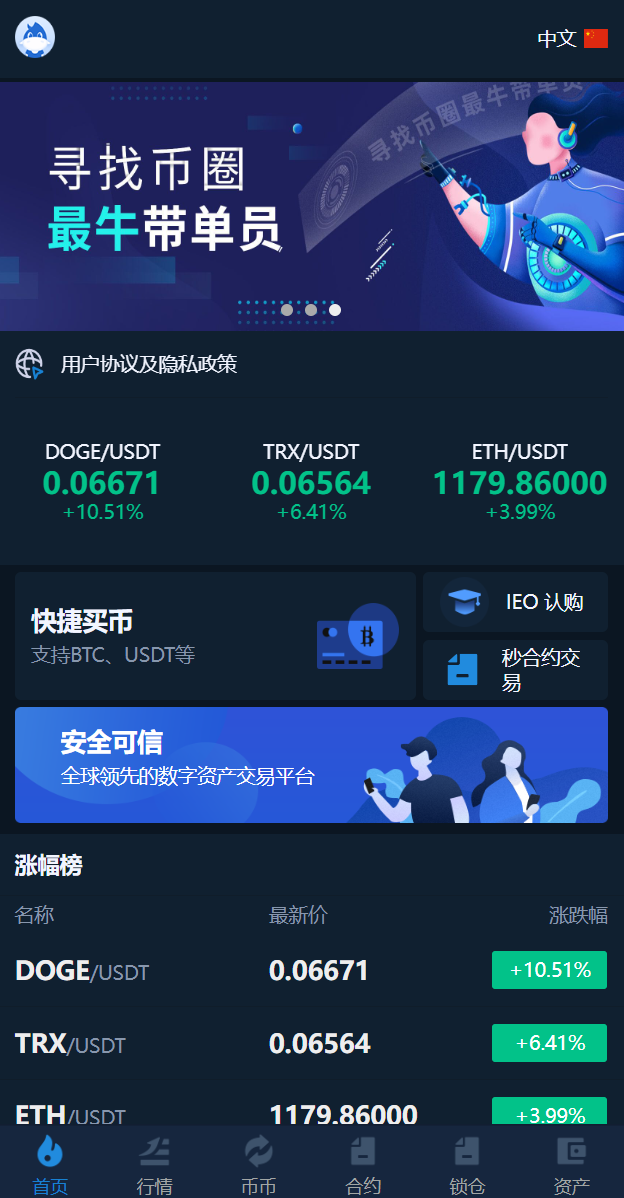Select DOGE/USDT row in 涨幅榜
Screen dimensions: 624x1198
tap(311, 971)
